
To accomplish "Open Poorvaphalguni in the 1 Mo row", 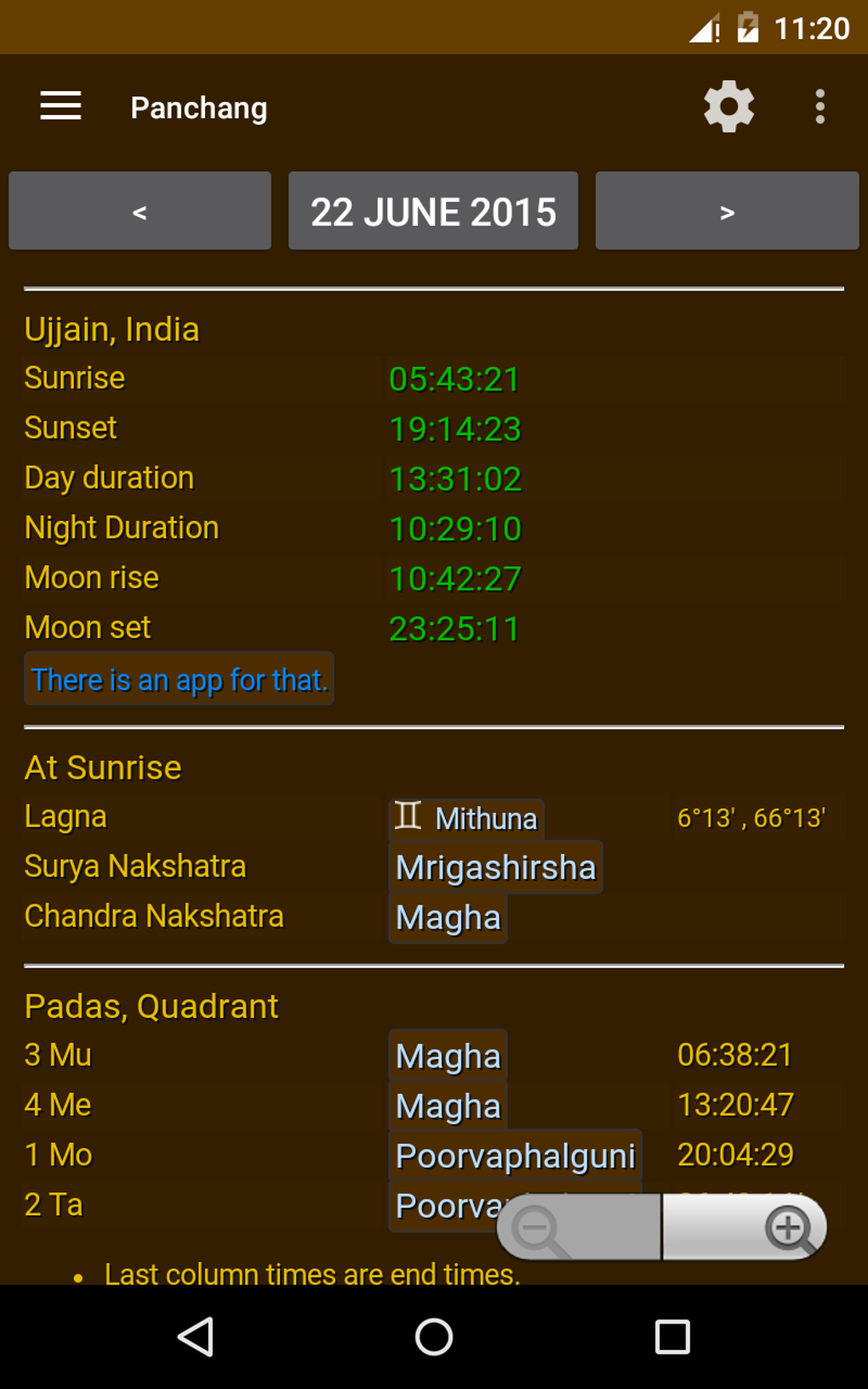I will point(515,1156).
